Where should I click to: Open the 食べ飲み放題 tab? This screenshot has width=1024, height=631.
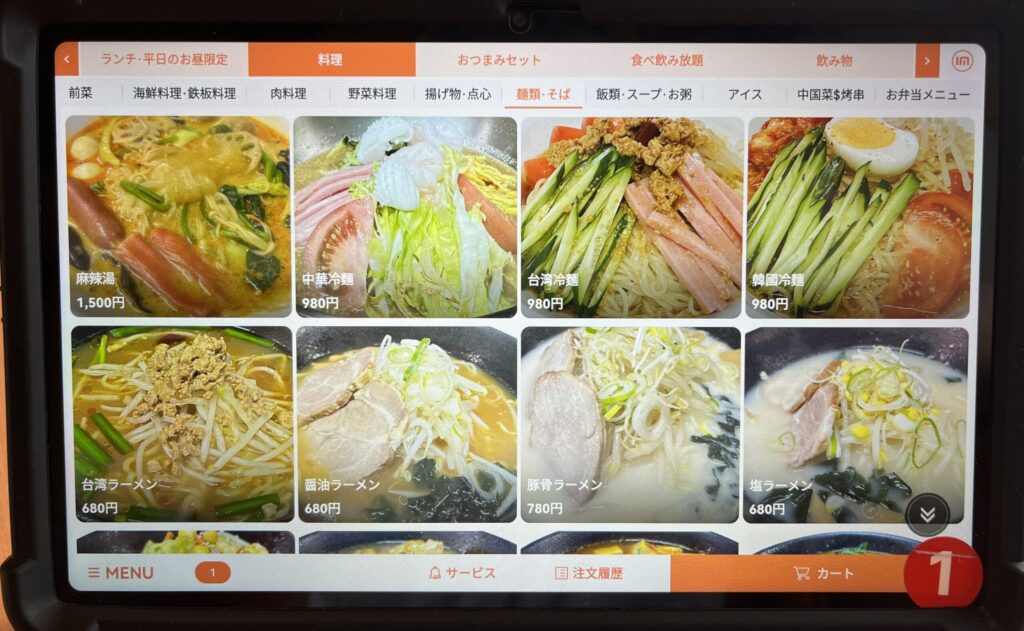[666, 60]
